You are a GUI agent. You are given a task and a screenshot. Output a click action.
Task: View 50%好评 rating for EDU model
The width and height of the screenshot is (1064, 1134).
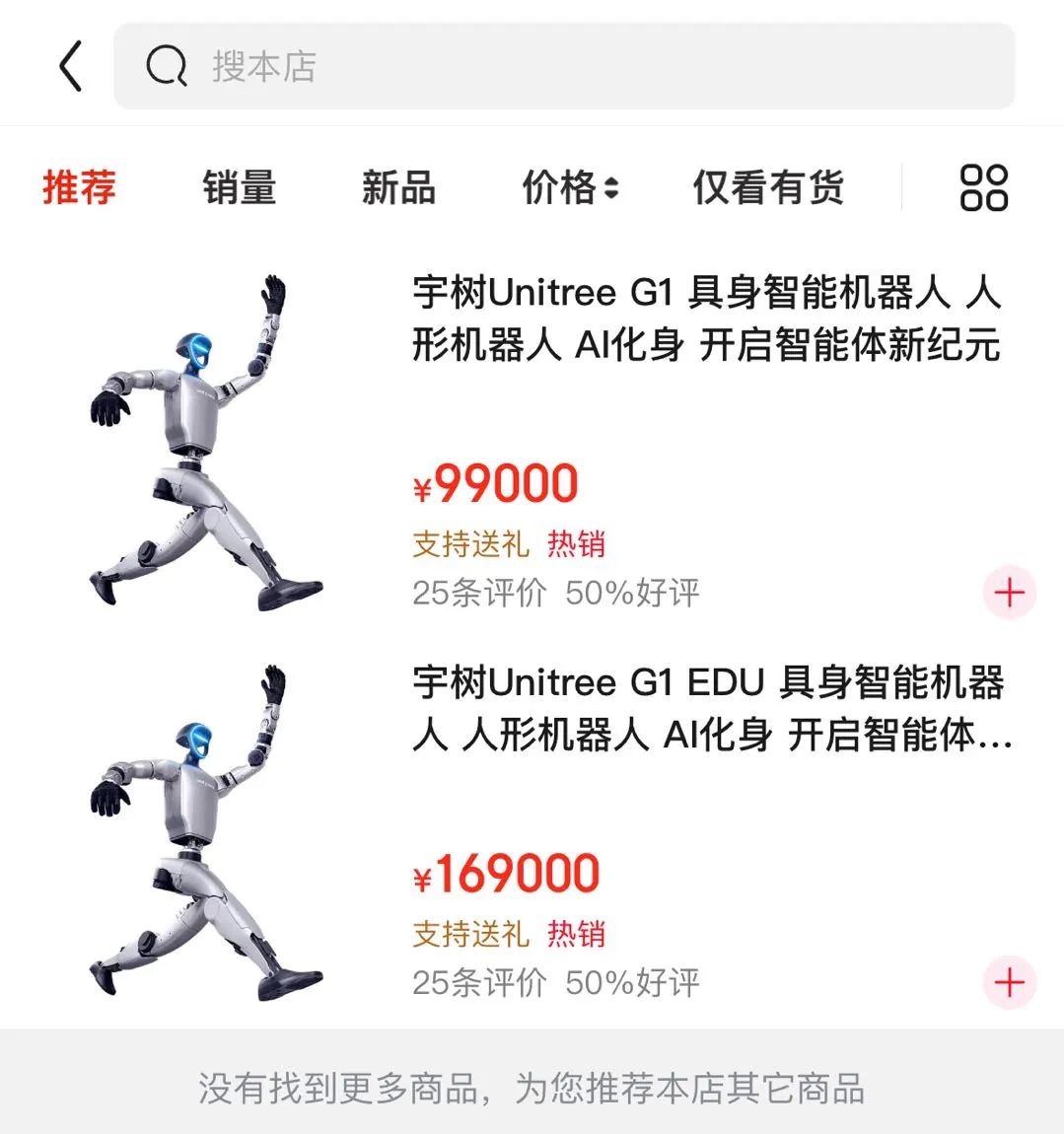[631, 983]
